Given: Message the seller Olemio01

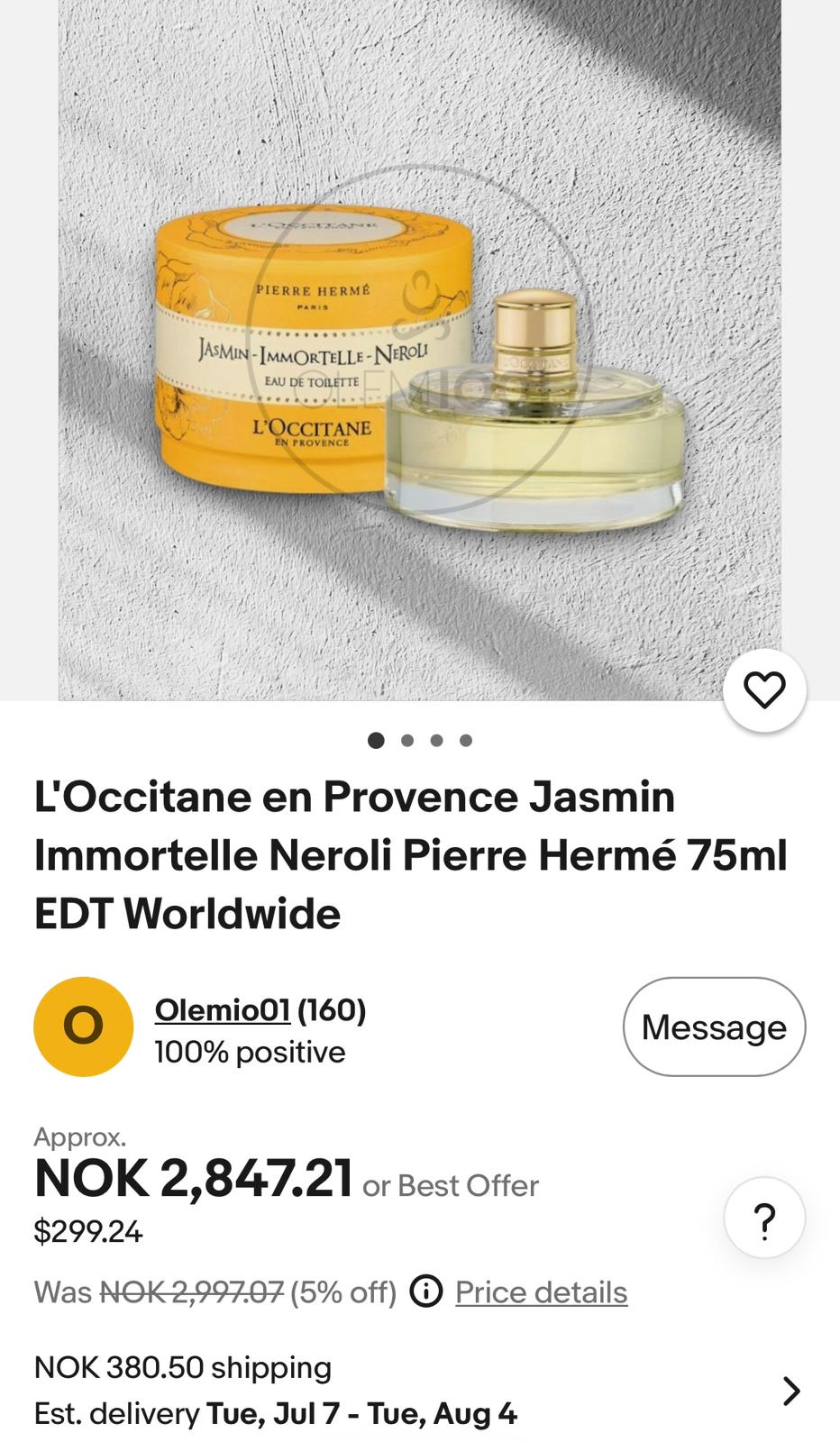Looking at the screenshot, I should 714,1027.
